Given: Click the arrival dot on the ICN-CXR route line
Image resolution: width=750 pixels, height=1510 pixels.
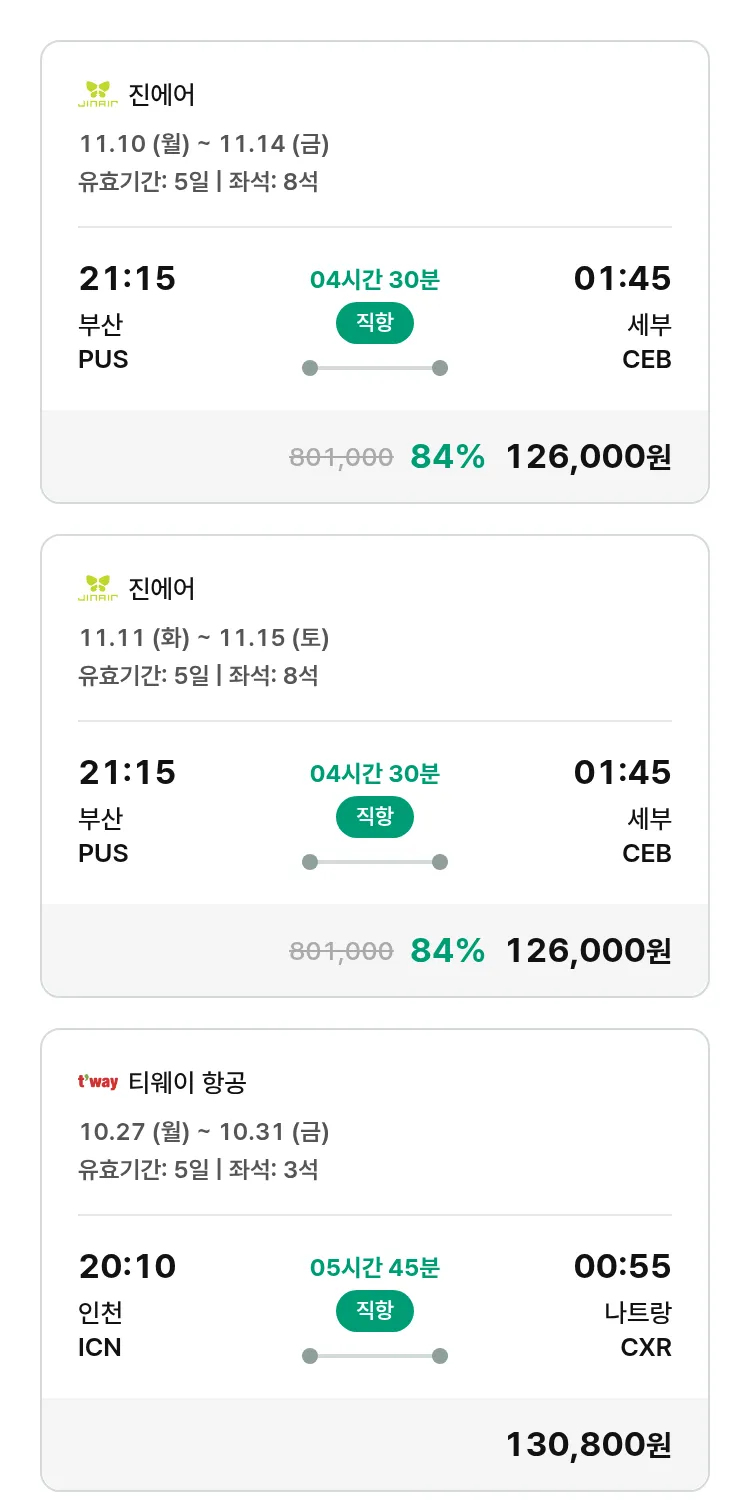Looking at the screenshot, I should coord(440,1355).
